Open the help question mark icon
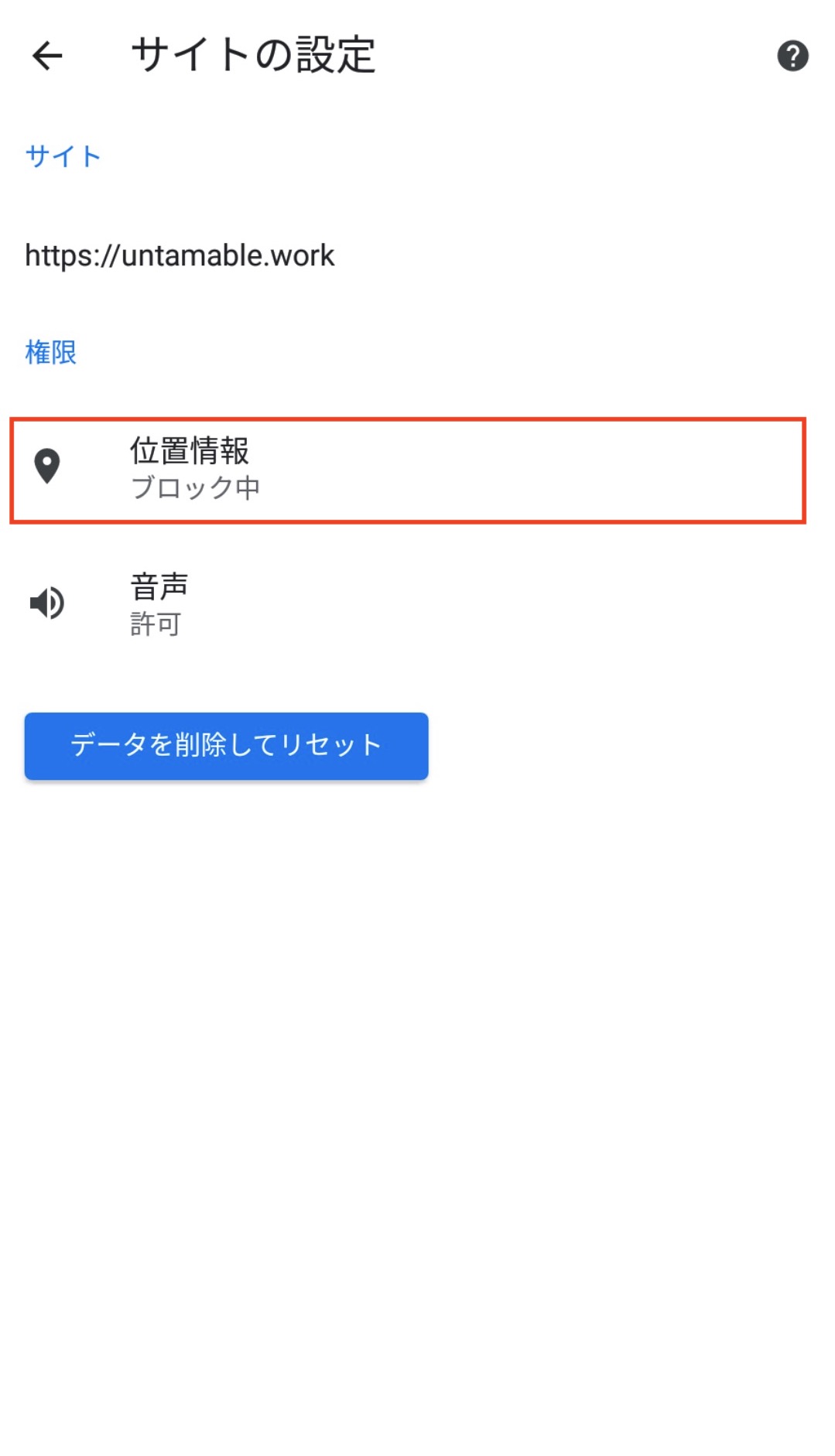This screenshot has height=1456, width=835. [x=792, y=56]
